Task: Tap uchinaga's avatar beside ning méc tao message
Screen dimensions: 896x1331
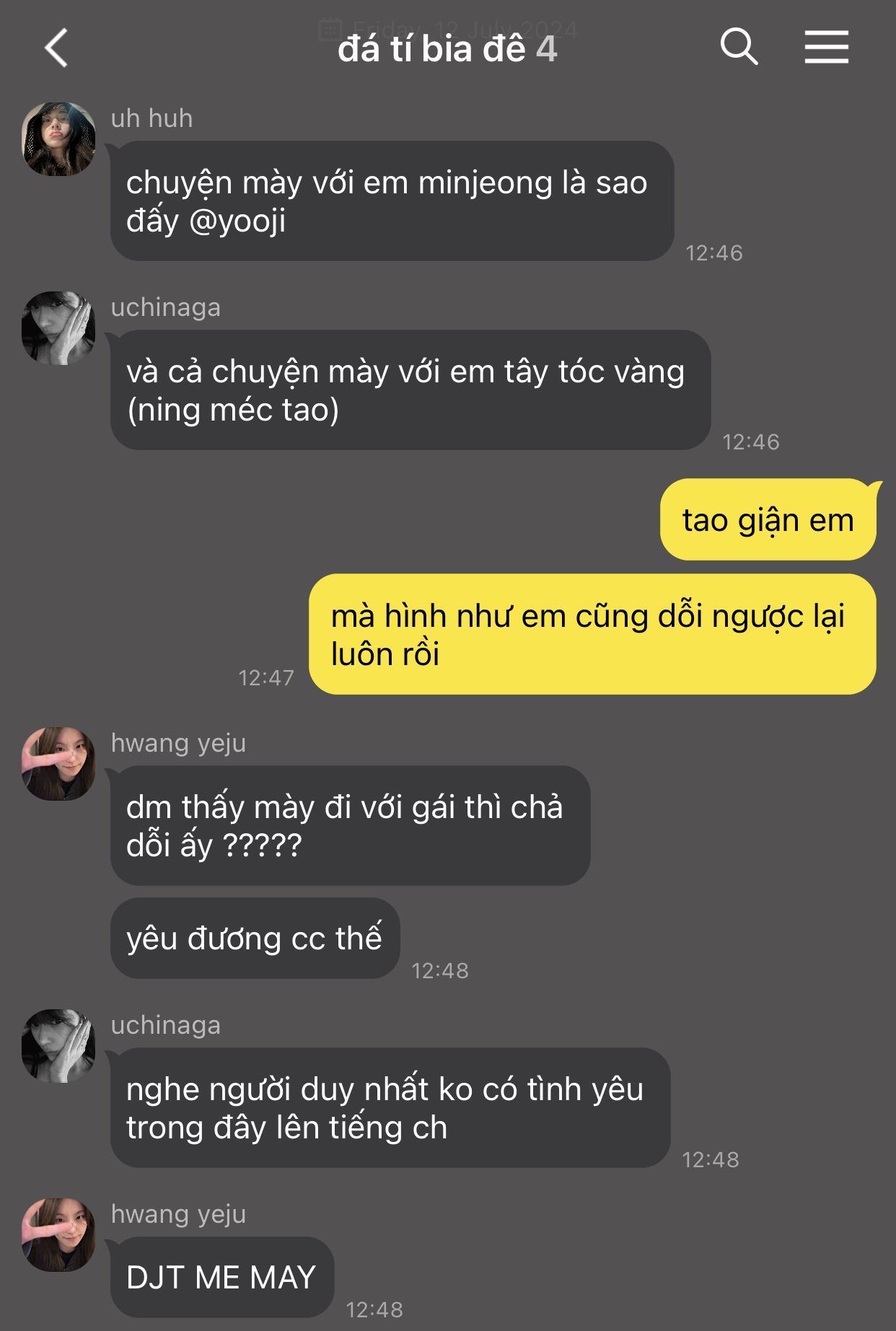Action: click(58, 328)
